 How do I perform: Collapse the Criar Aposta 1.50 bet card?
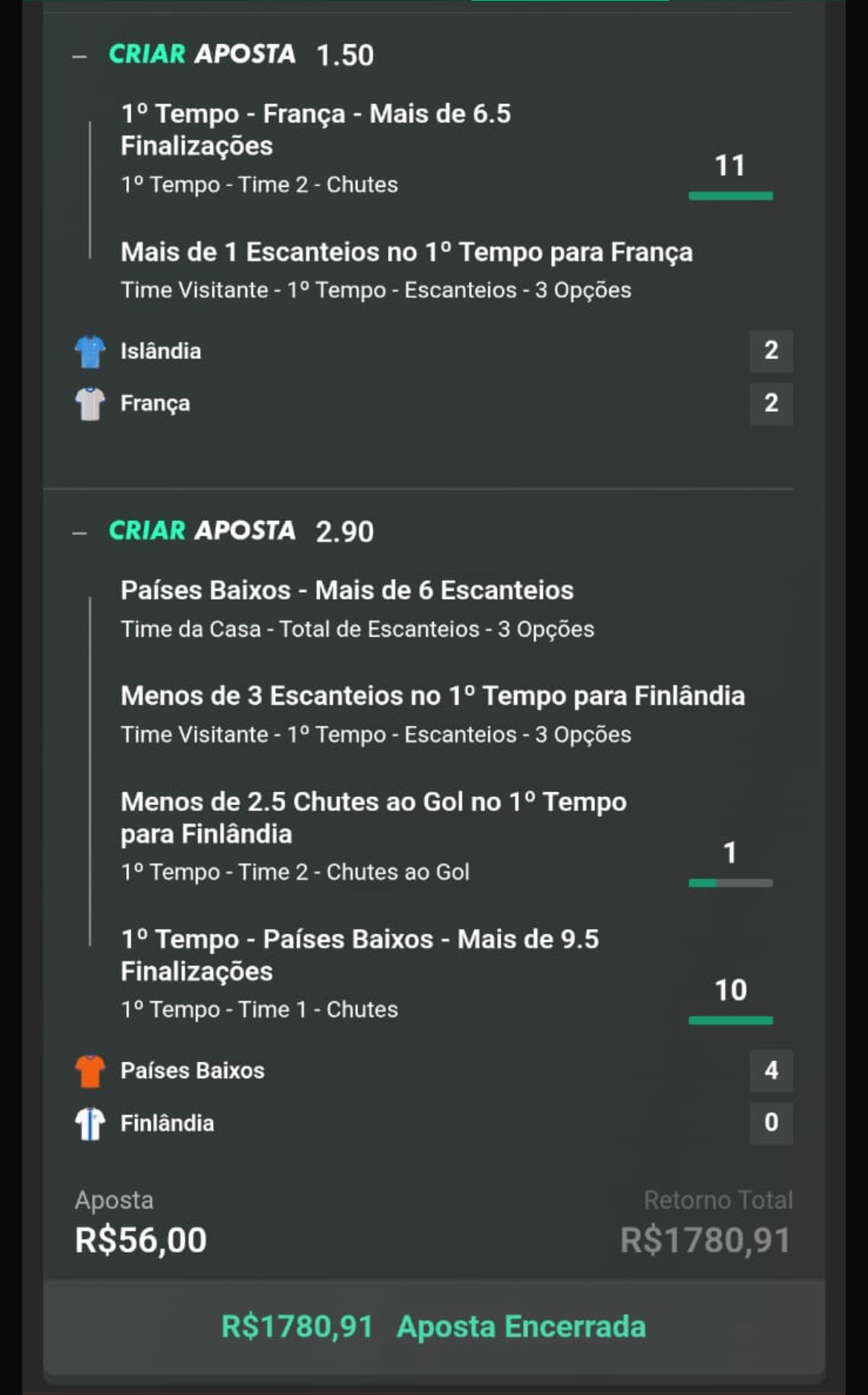point(78,55)
